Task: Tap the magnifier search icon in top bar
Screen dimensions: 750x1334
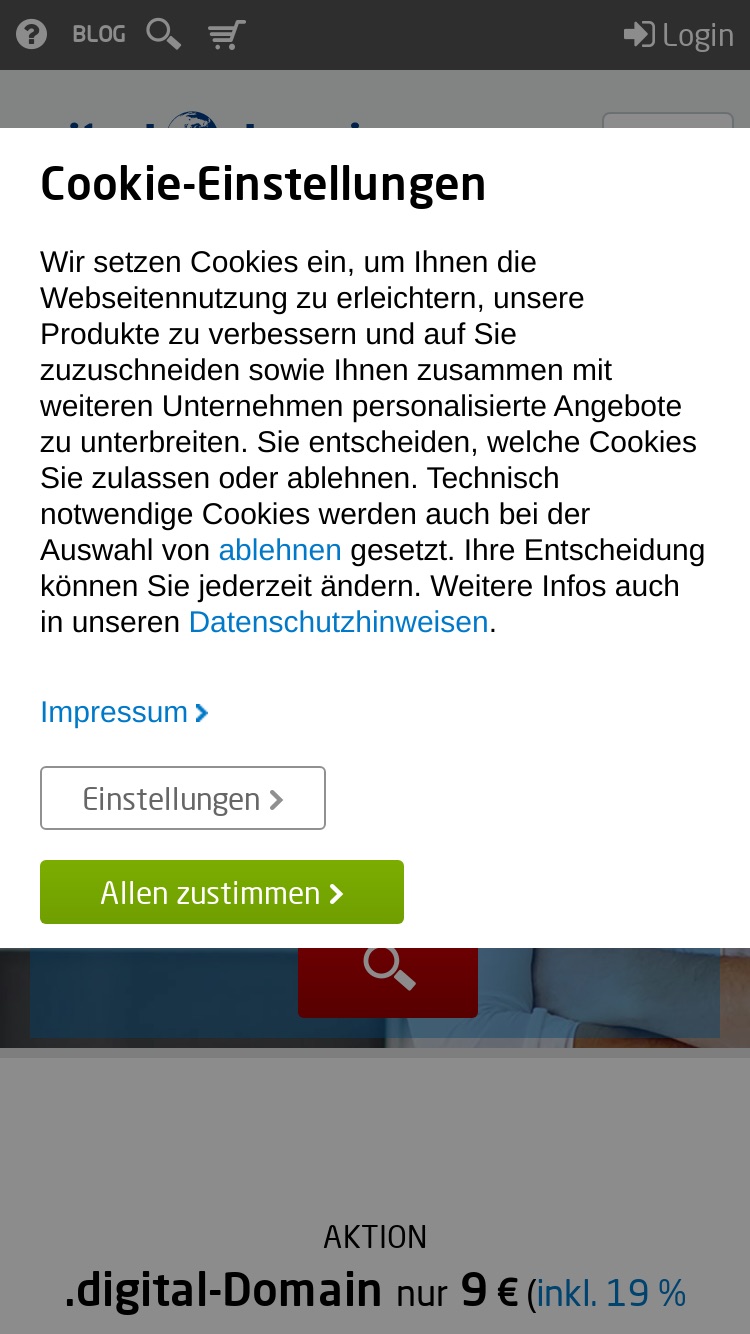Action: 163,35
